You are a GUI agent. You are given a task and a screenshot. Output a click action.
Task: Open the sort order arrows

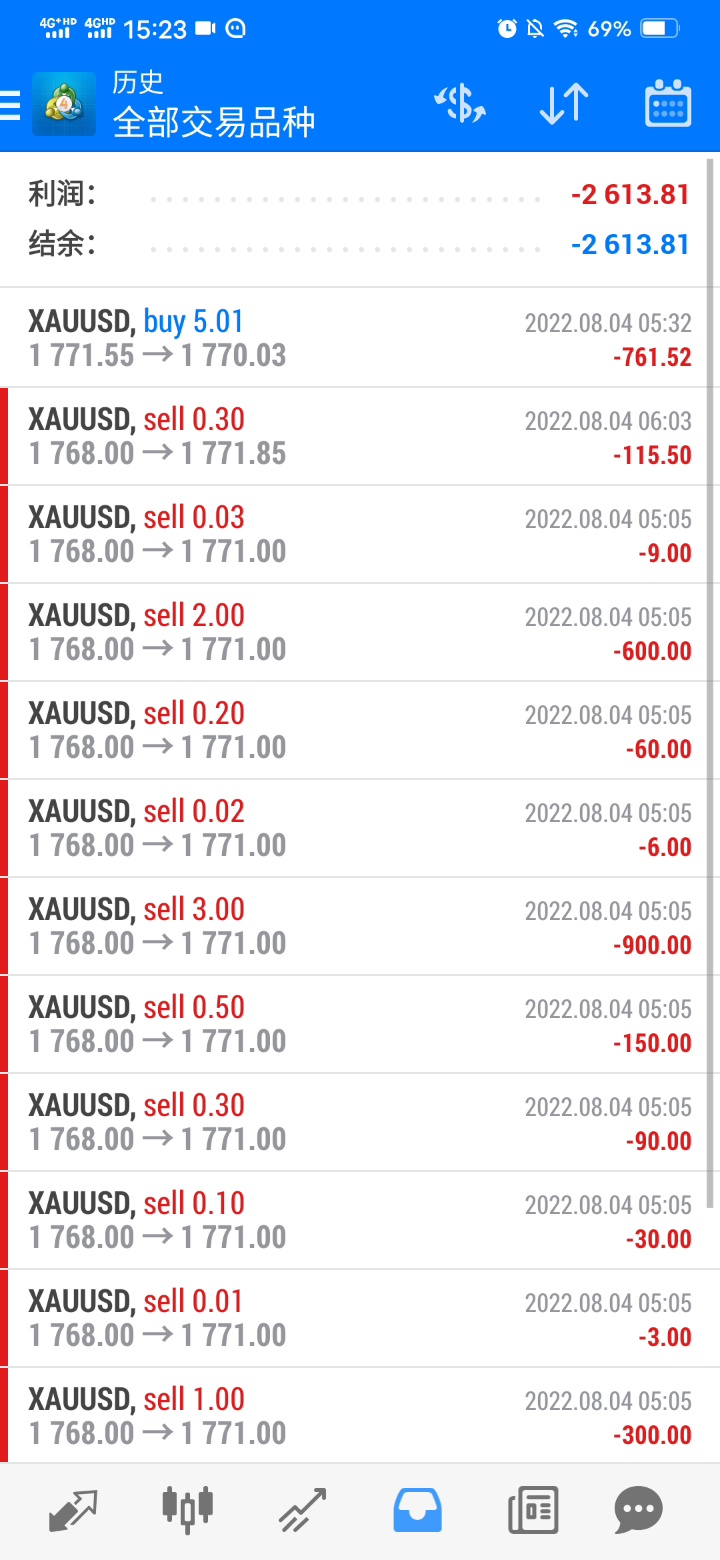564,104
